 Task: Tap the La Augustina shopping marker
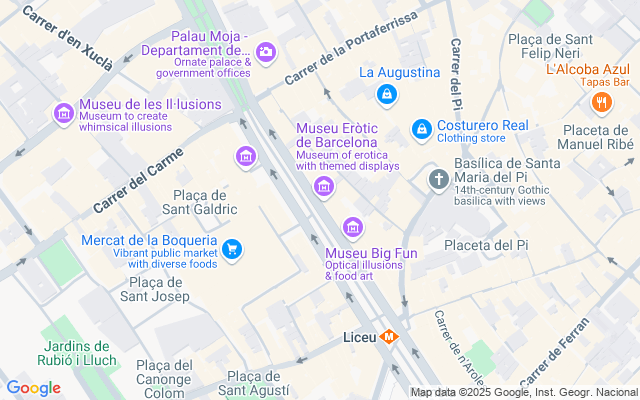(385, 95)
